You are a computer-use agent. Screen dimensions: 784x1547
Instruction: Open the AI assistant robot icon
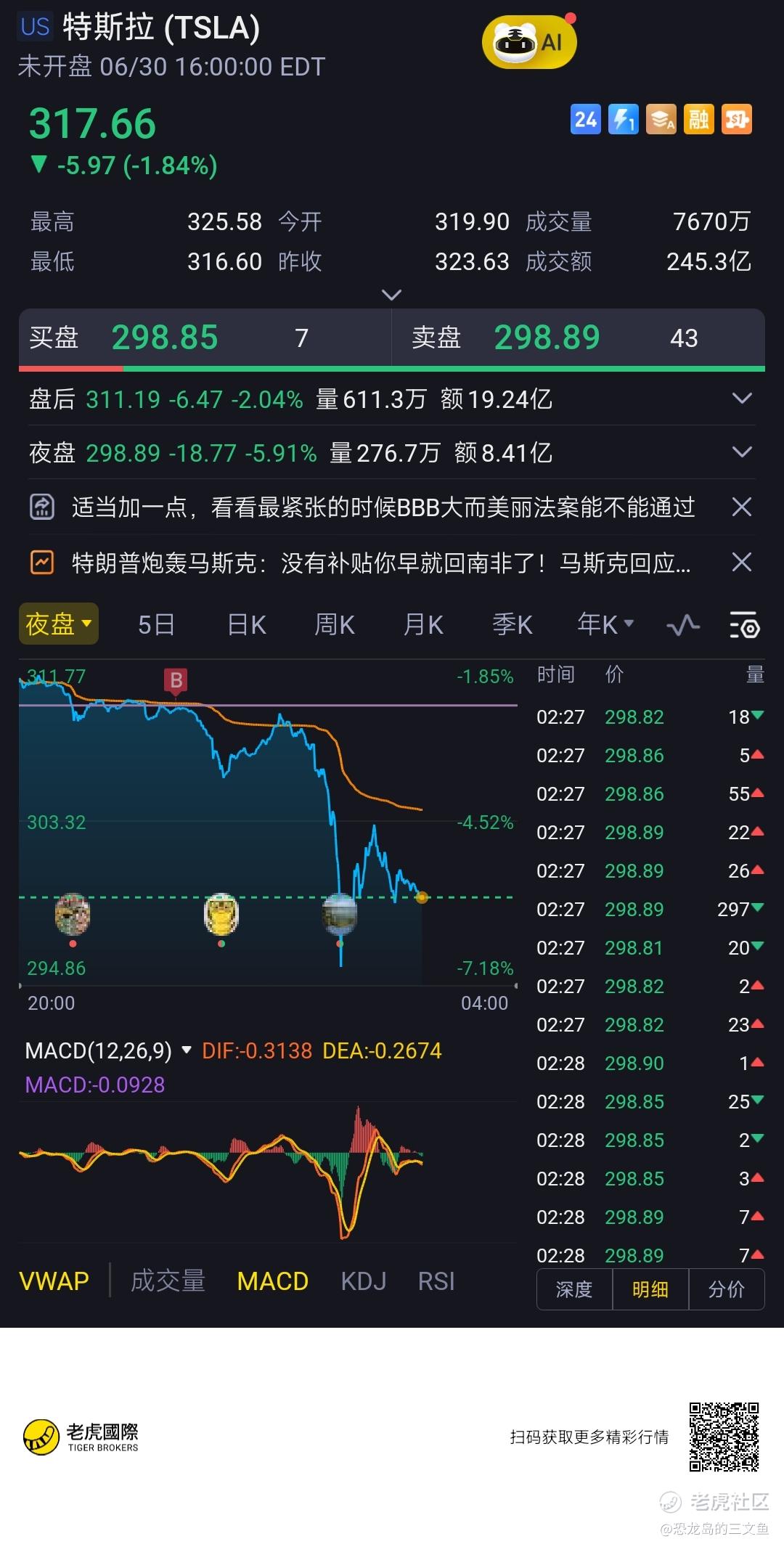[x=528, y=42]
